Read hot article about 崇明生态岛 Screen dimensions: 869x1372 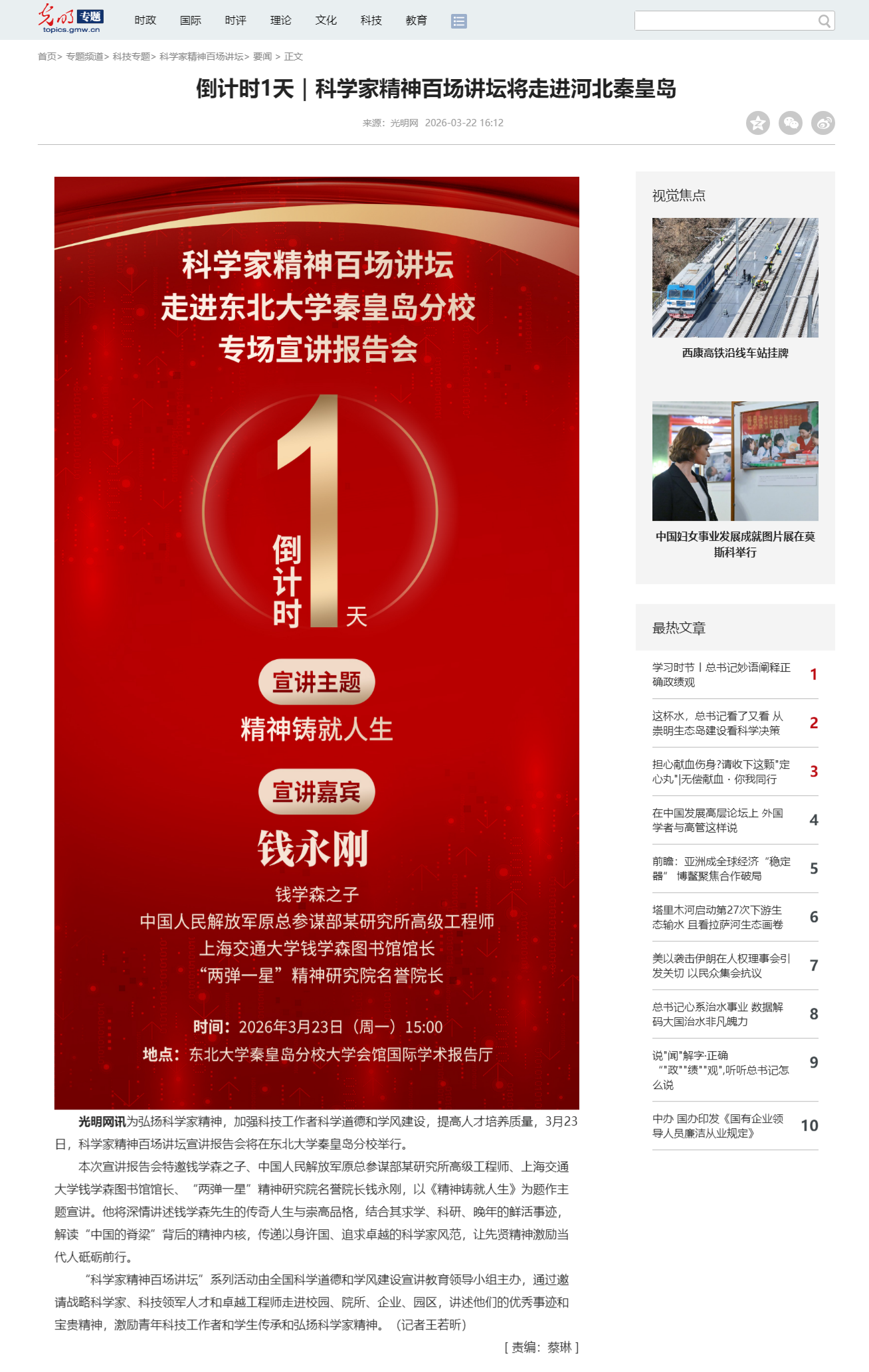[718, 723]
